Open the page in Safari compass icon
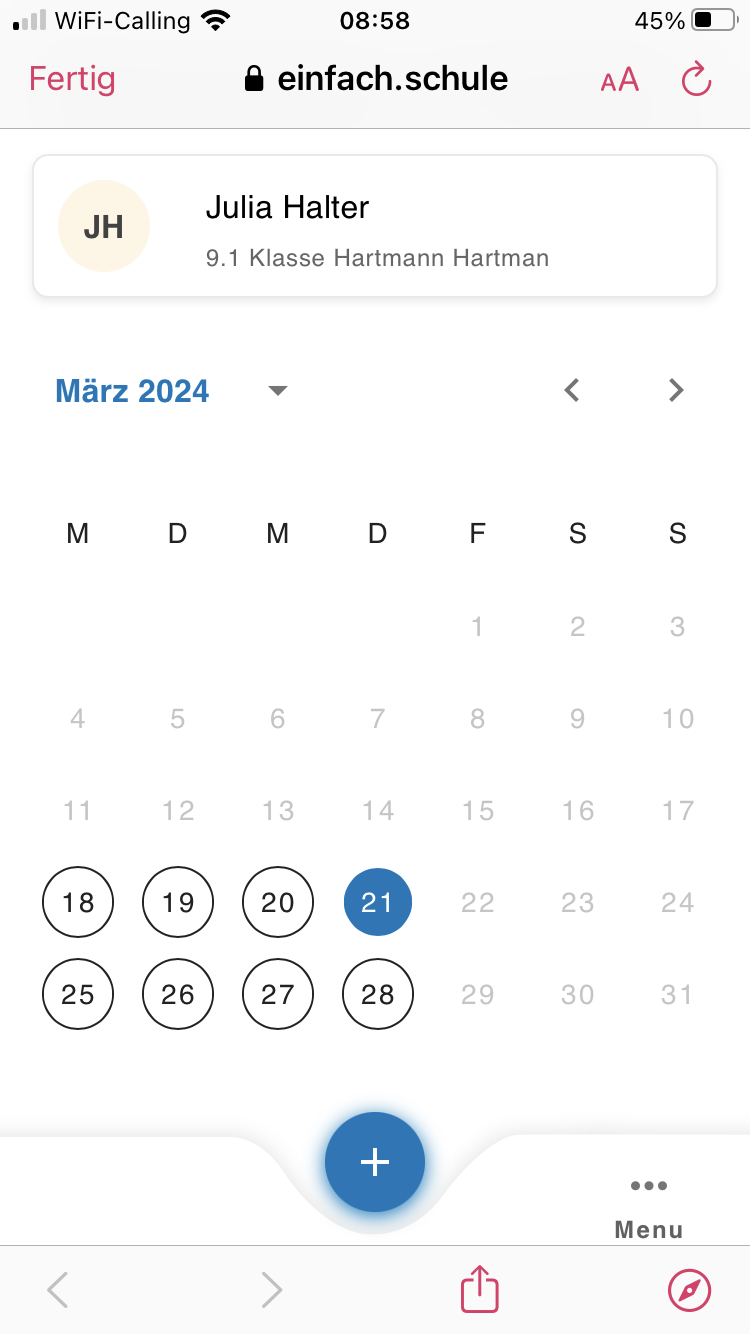 click(689, 1290)
